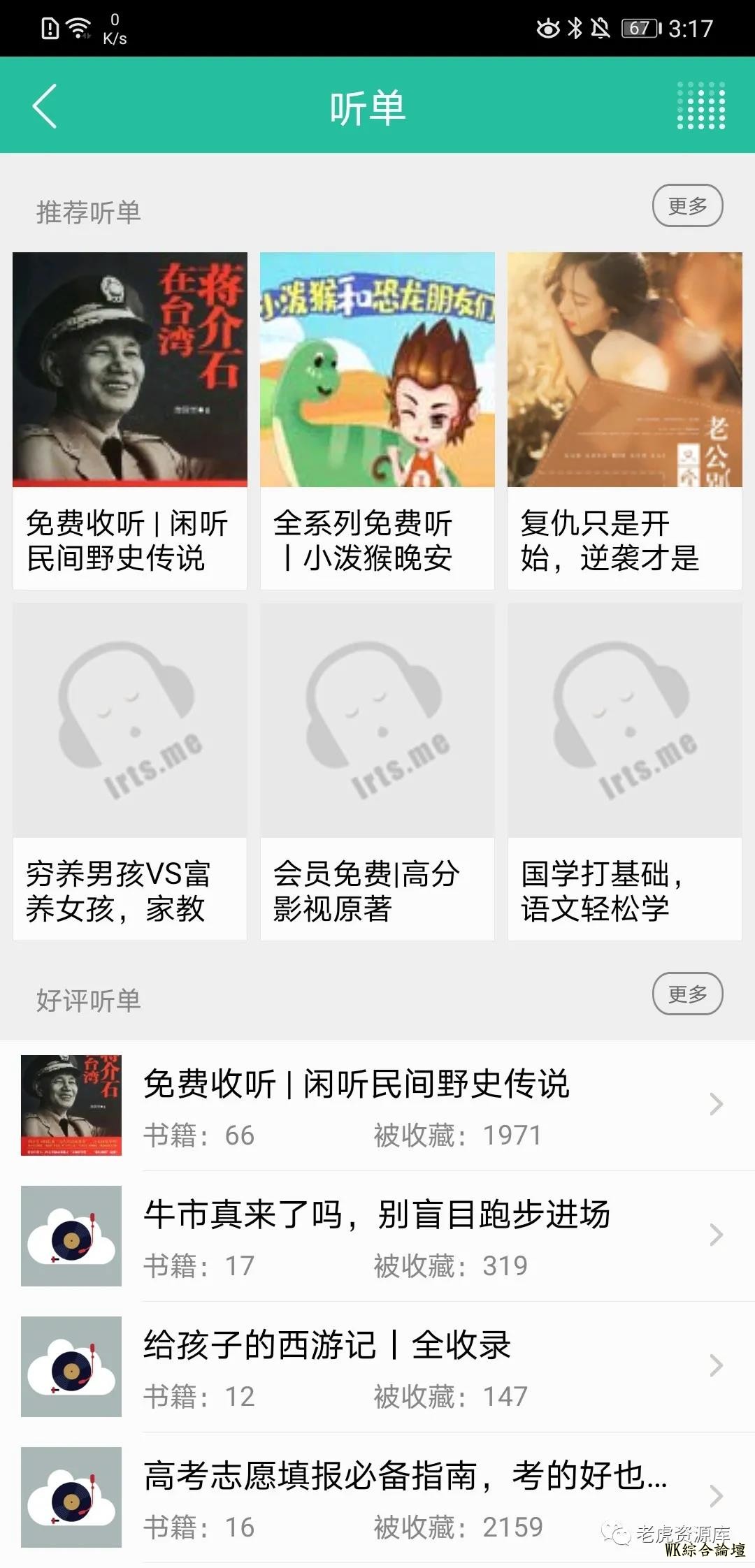Open 会员免费|高分影视原著 card
755x1568 pixels.
point(377,771)
